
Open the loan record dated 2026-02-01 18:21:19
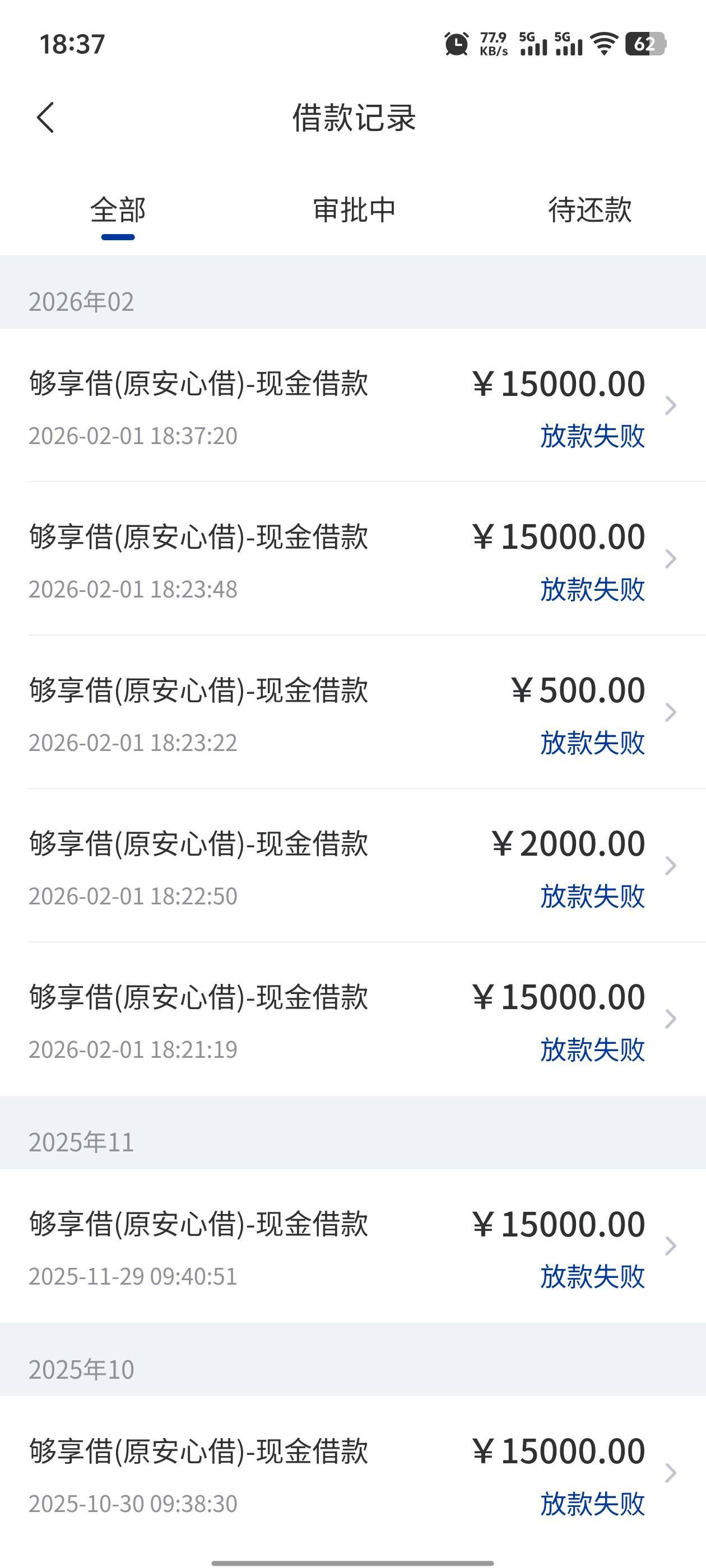point(352,1019)
